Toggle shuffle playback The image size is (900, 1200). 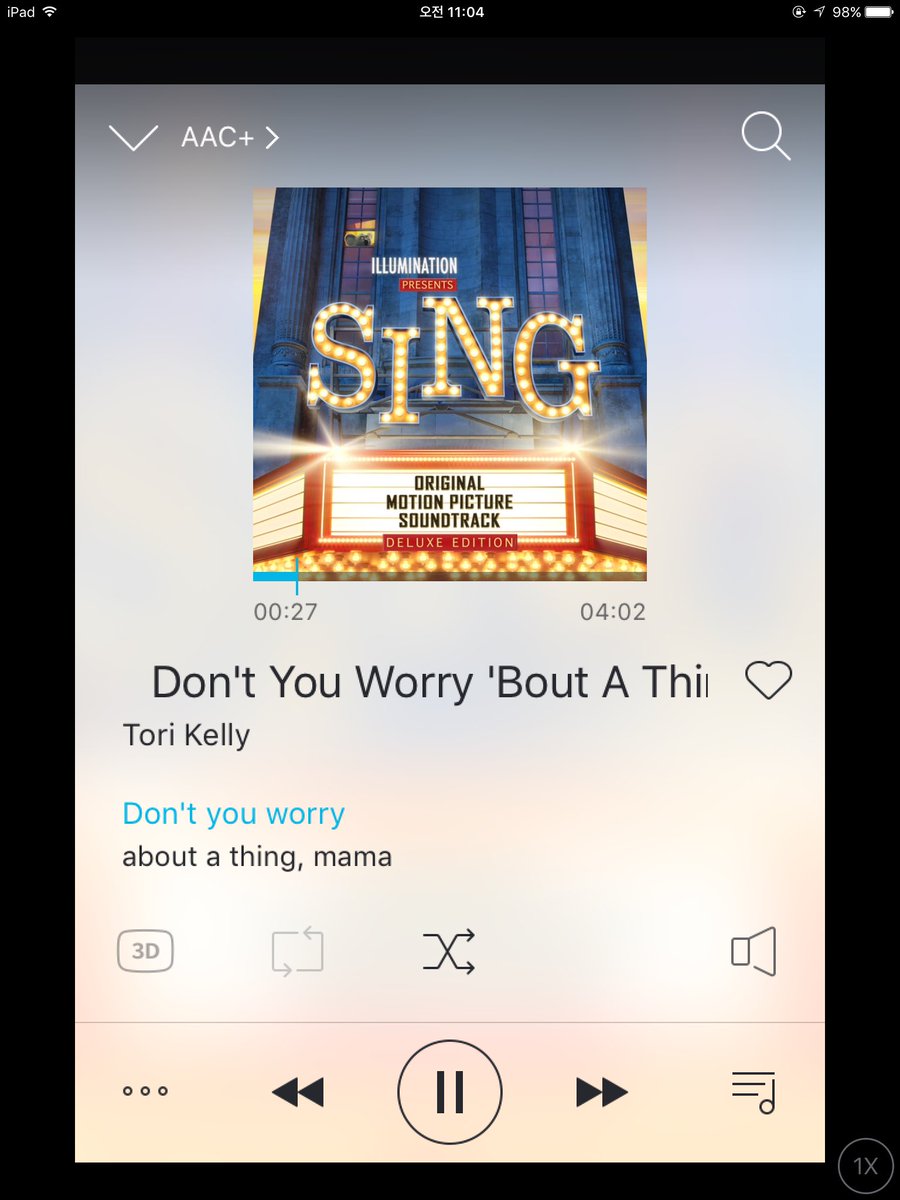tap(448, 951)
